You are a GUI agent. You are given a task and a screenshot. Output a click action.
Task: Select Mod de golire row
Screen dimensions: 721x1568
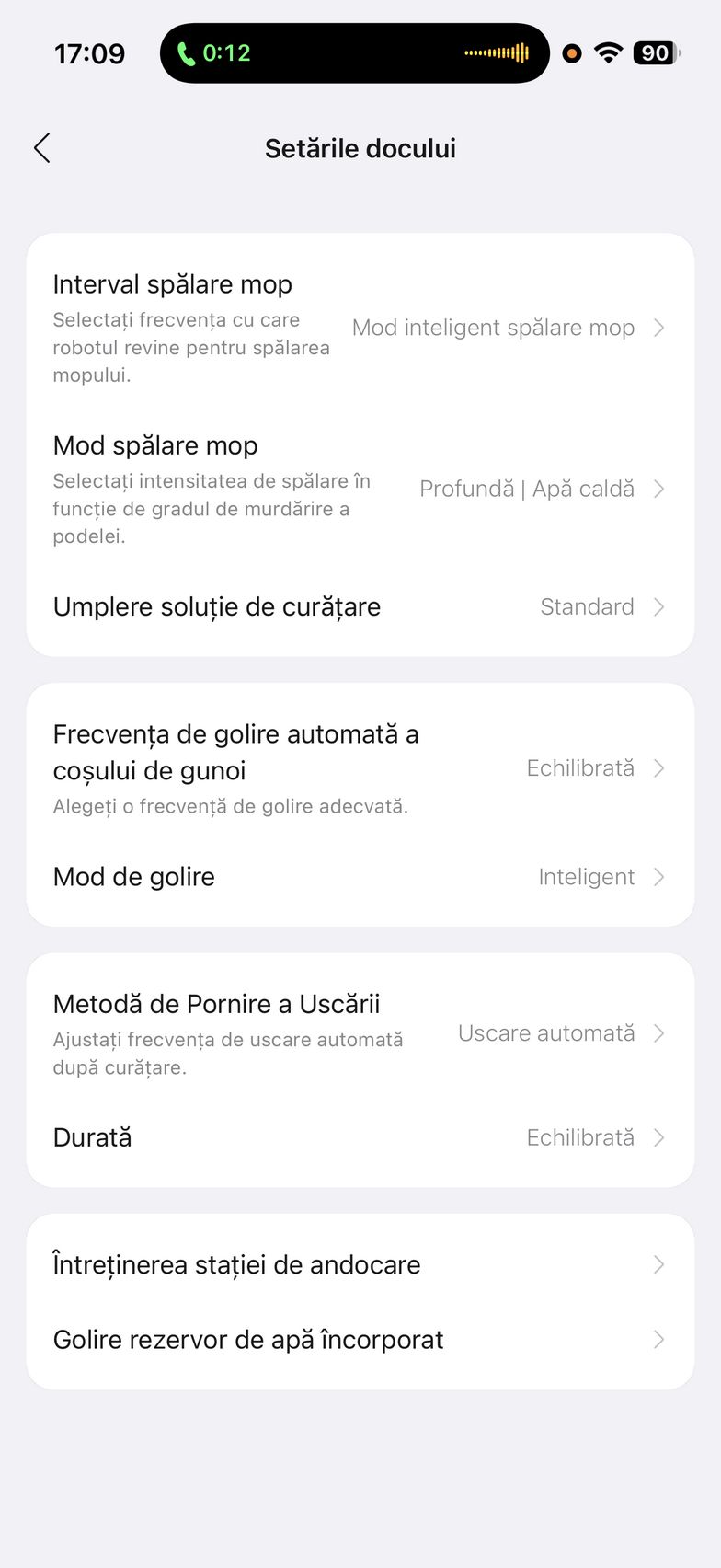click(x=359, y=877)
